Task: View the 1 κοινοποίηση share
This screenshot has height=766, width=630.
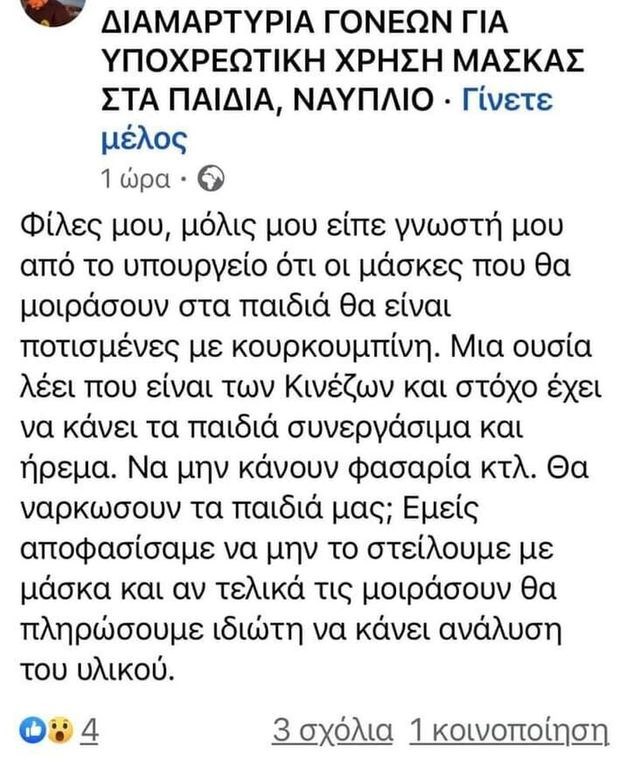Action: [x=510, y=732]
